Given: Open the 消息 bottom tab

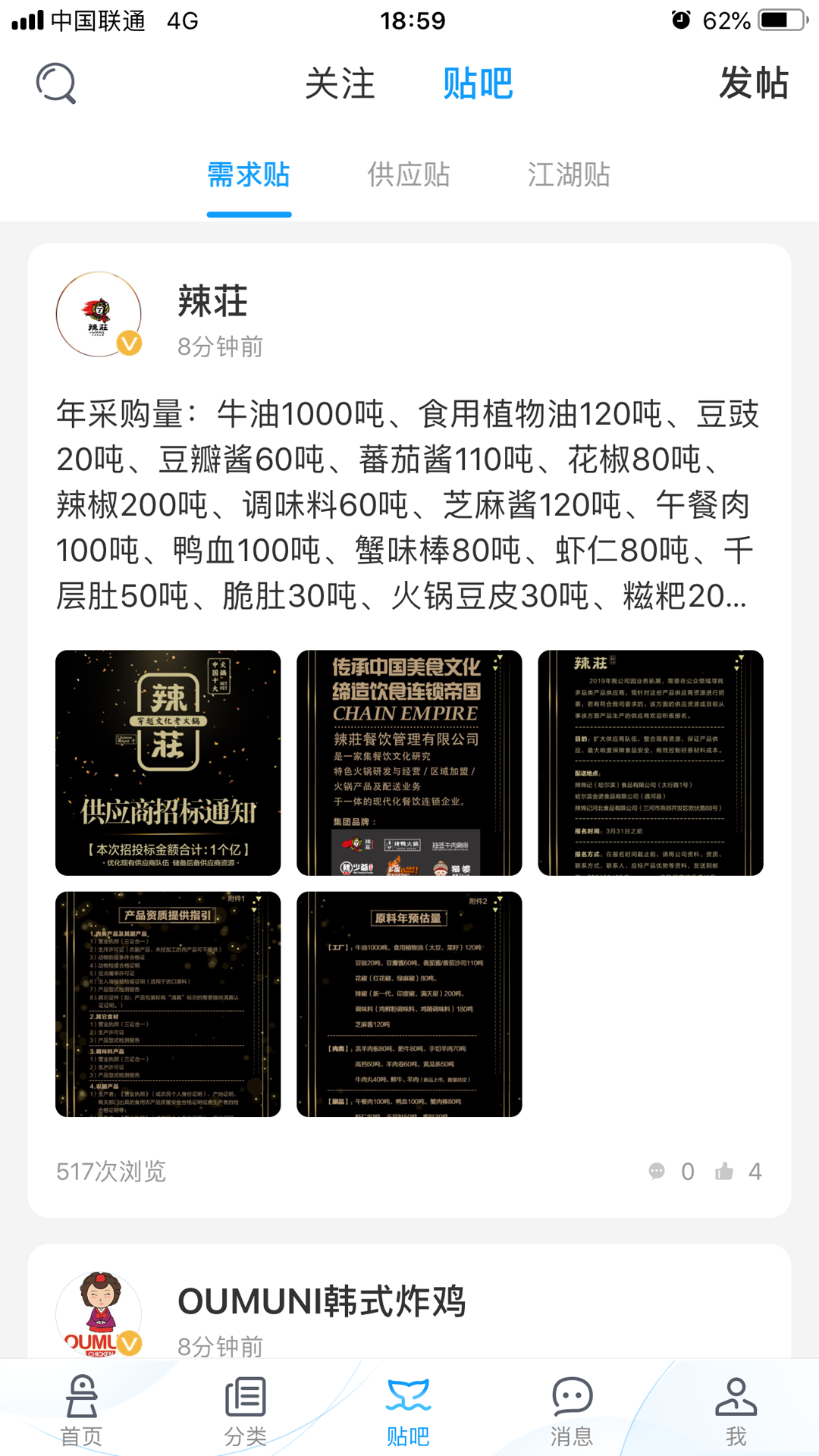Looking at the screenshot, I should pyautogui.click(x=572, y=1410).
